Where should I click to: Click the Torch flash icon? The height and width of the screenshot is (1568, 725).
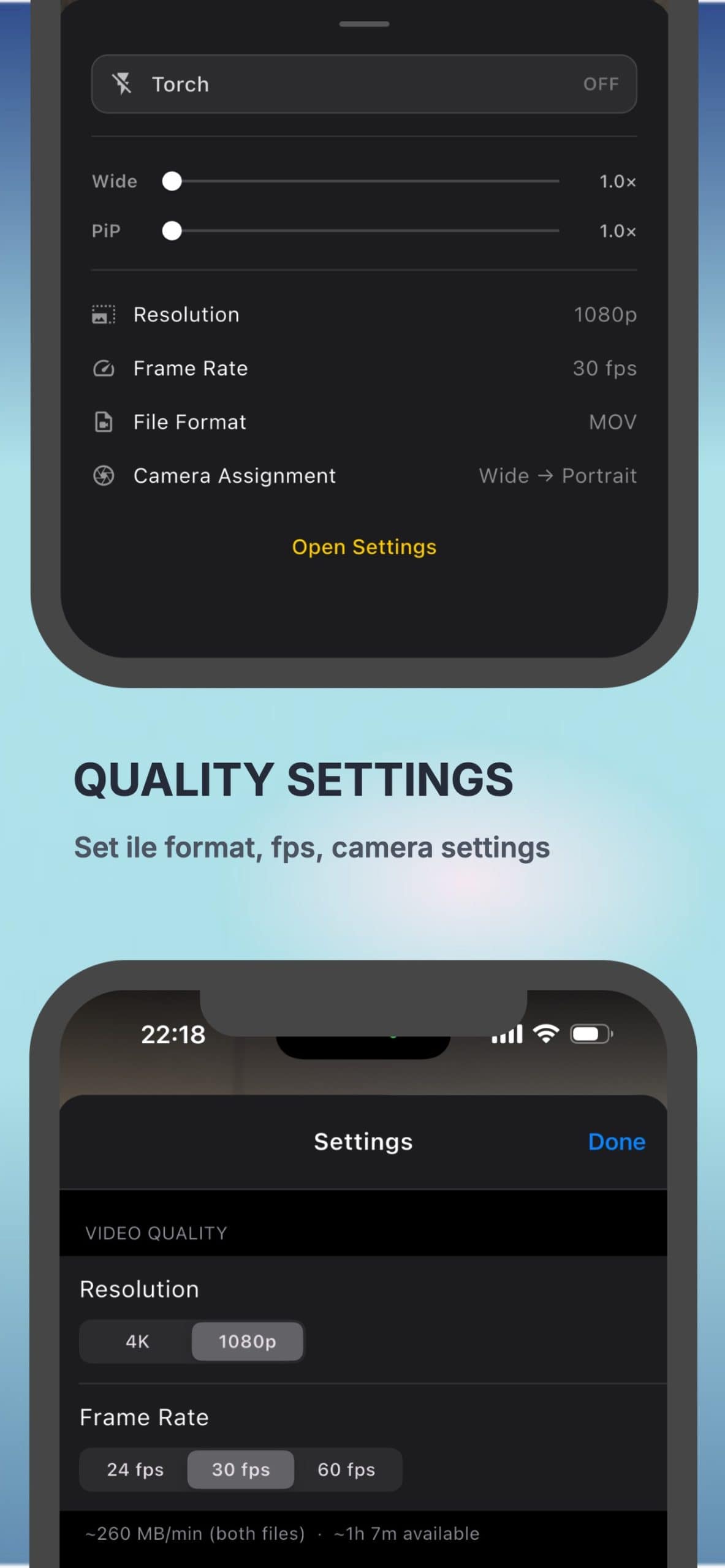[124, 84]
